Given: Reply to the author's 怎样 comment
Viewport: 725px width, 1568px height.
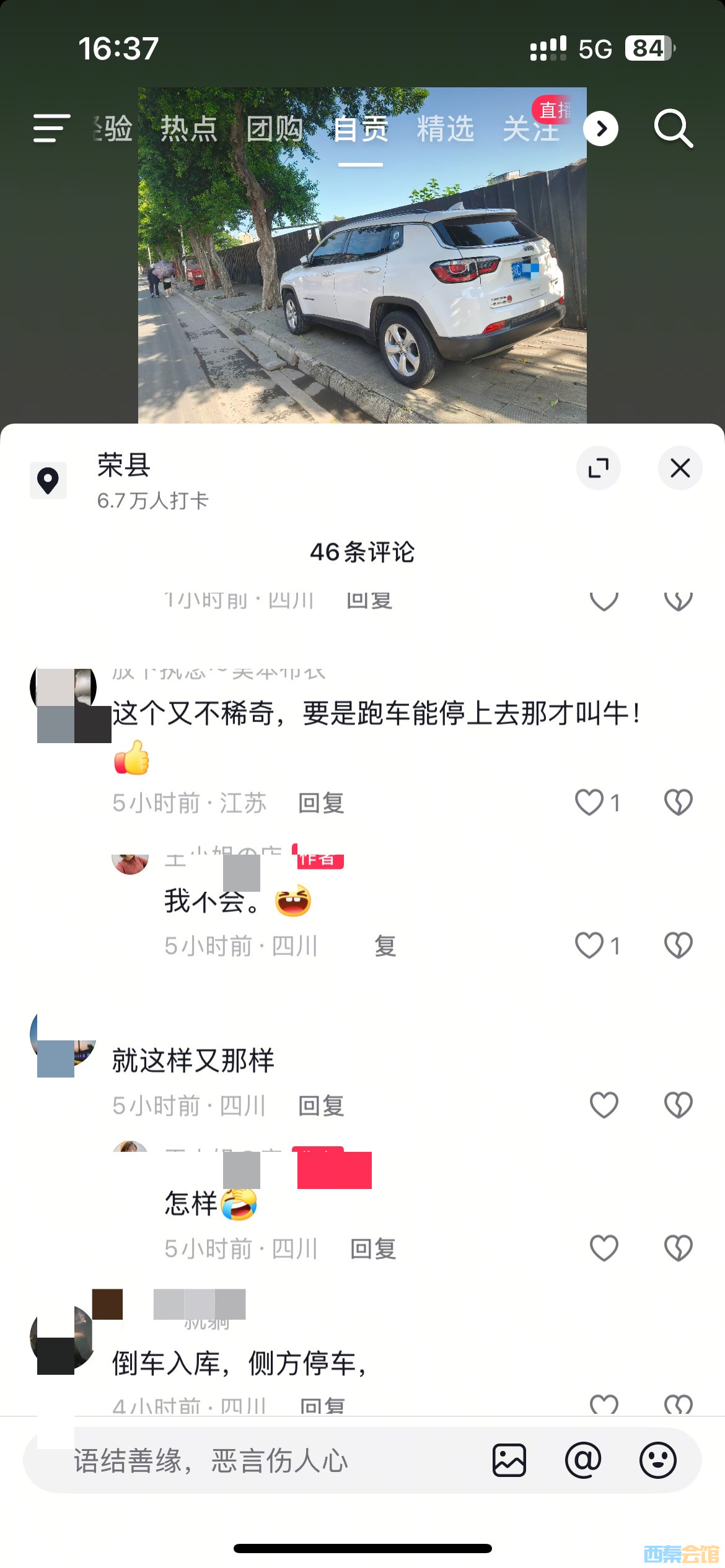Looking at the screenshot, I should coord(373,1249).
